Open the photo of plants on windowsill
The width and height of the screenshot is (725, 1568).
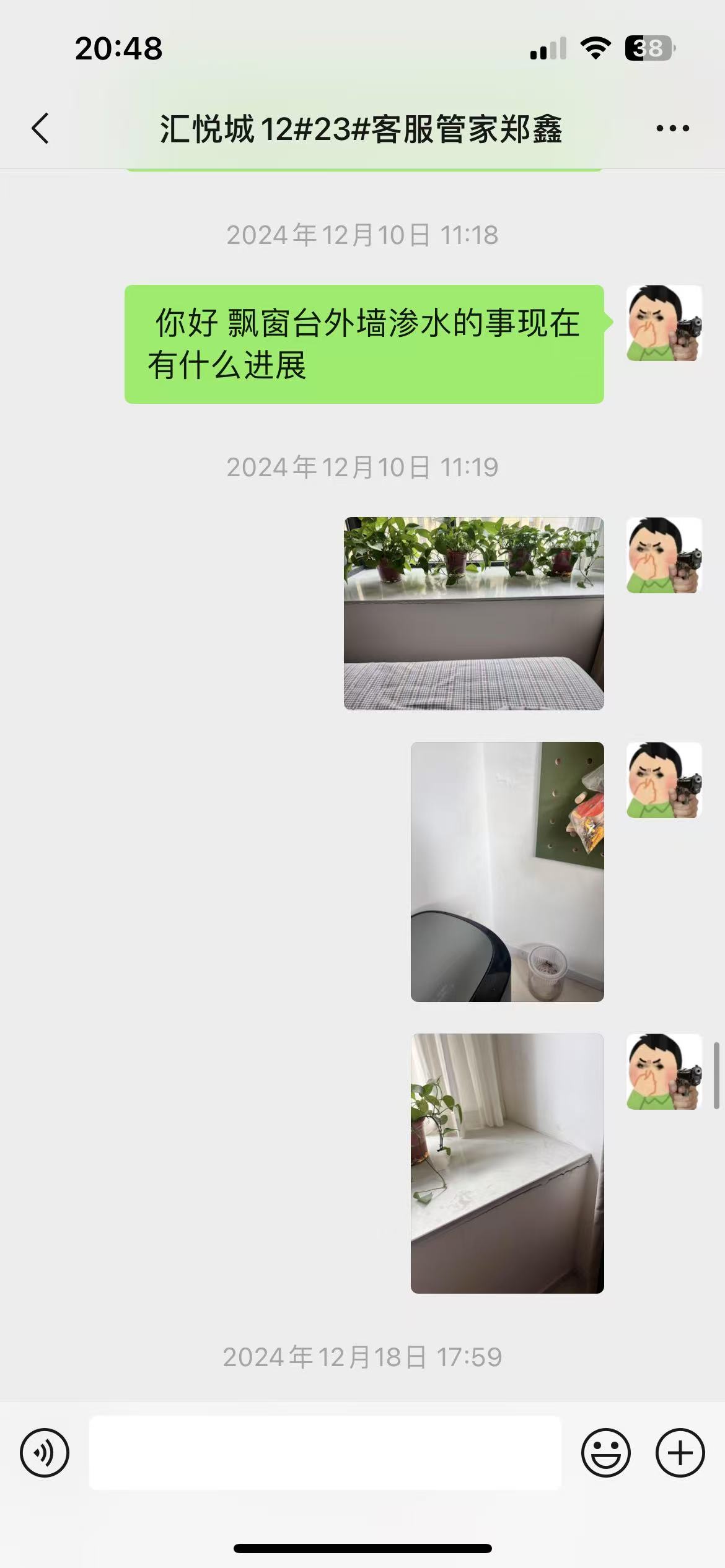[x=473, y=613]
